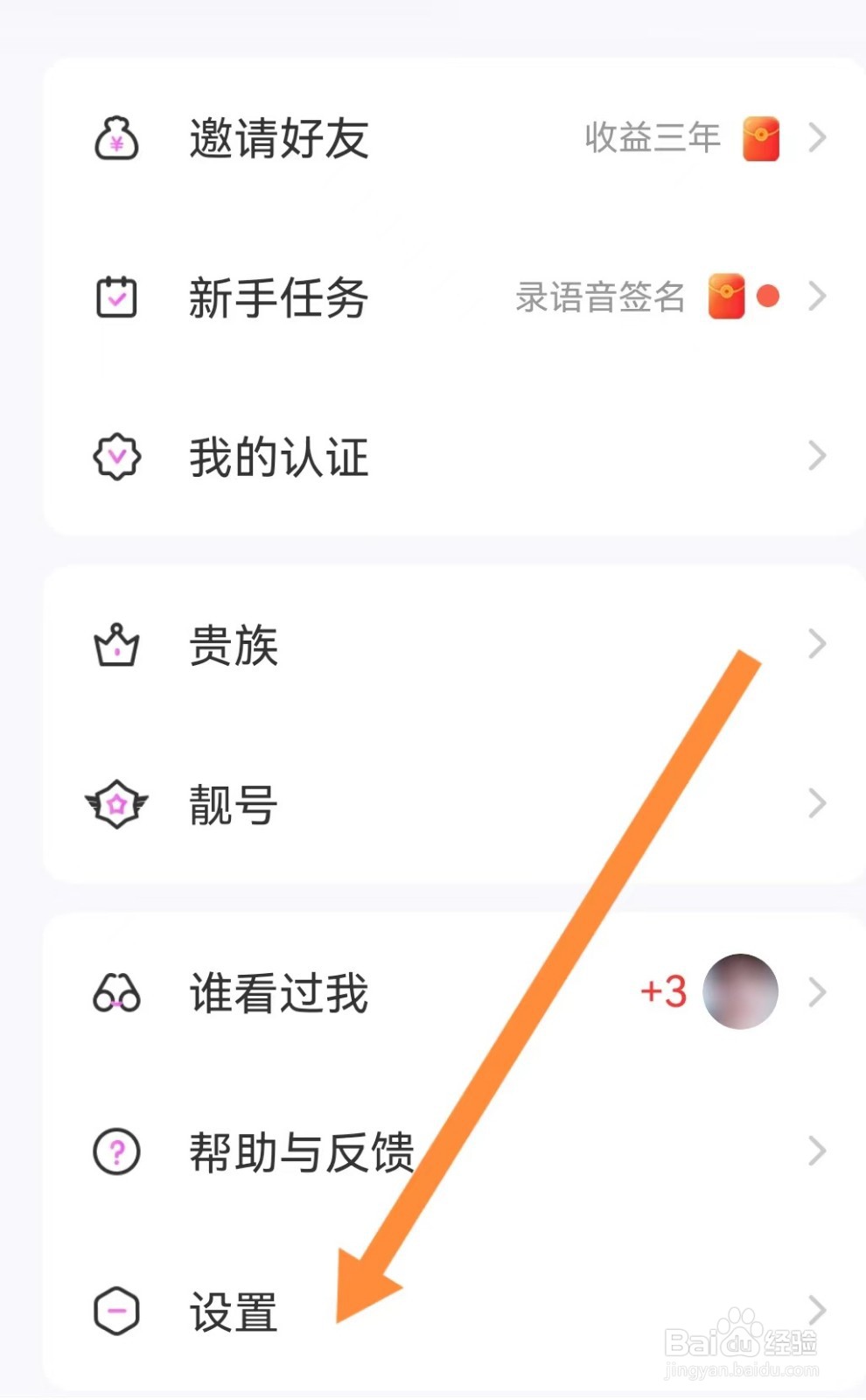This screenshot has width=866, height=1400.
Task: Expand the 邀请好友 row chevron
Action: click(816, 137)
